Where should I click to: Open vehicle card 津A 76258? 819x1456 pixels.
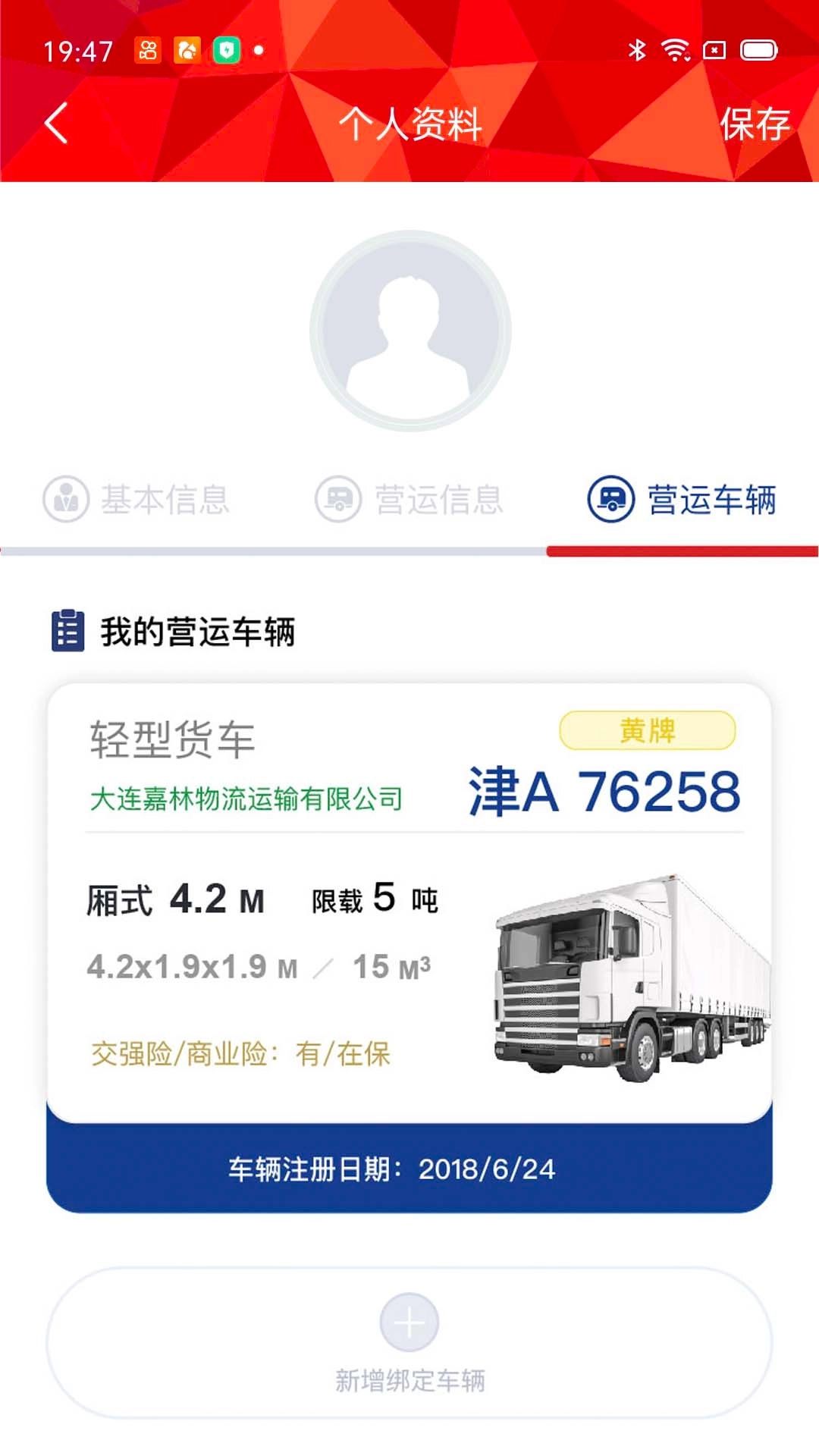409,902
